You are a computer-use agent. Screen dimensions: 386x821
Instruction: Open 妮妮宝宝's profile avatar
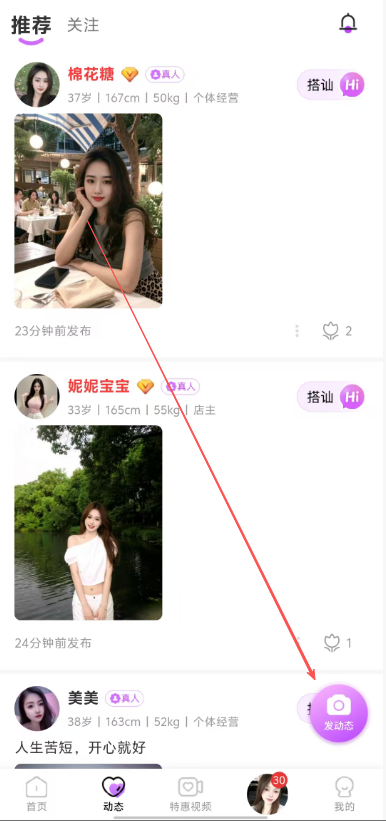coord(37,396)
